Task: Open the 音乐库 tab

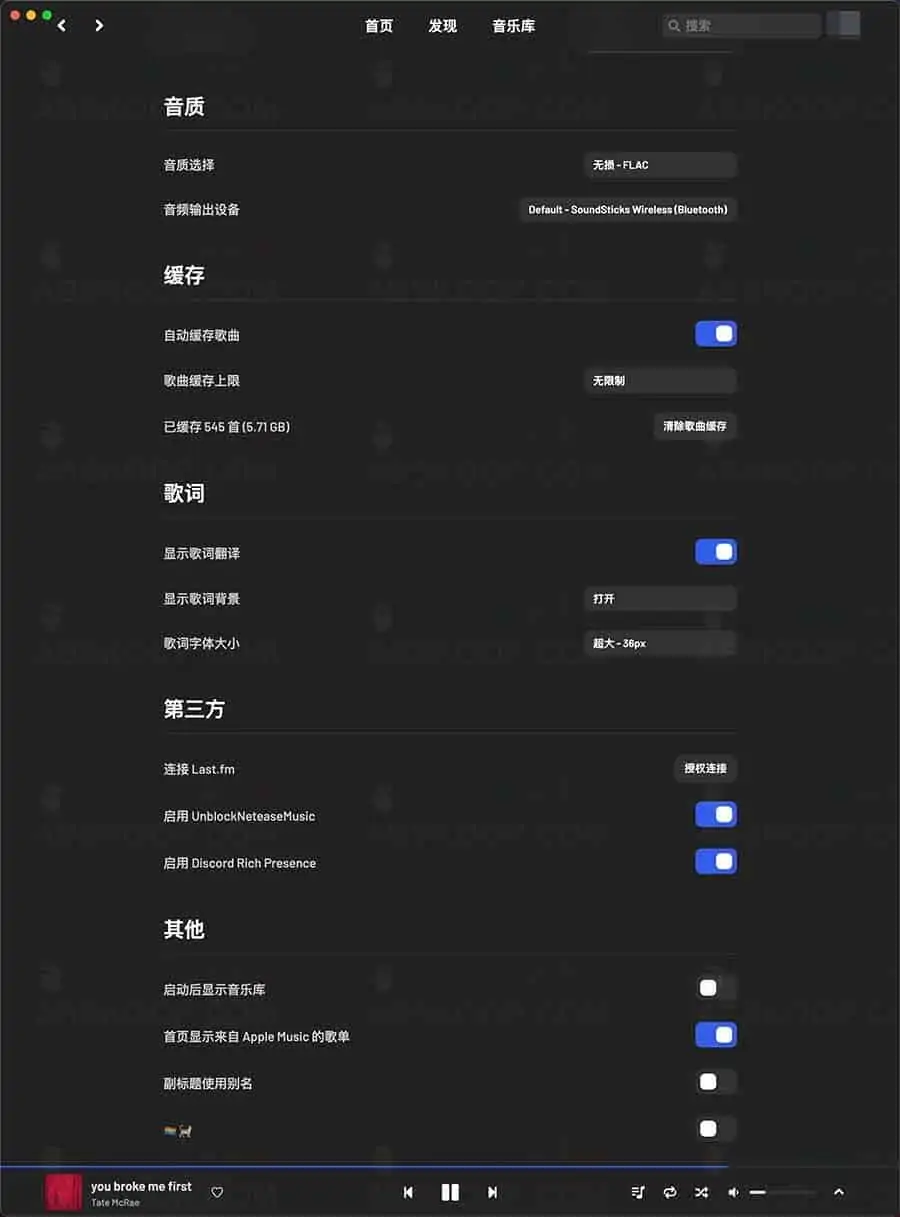Action: (513, 27)
